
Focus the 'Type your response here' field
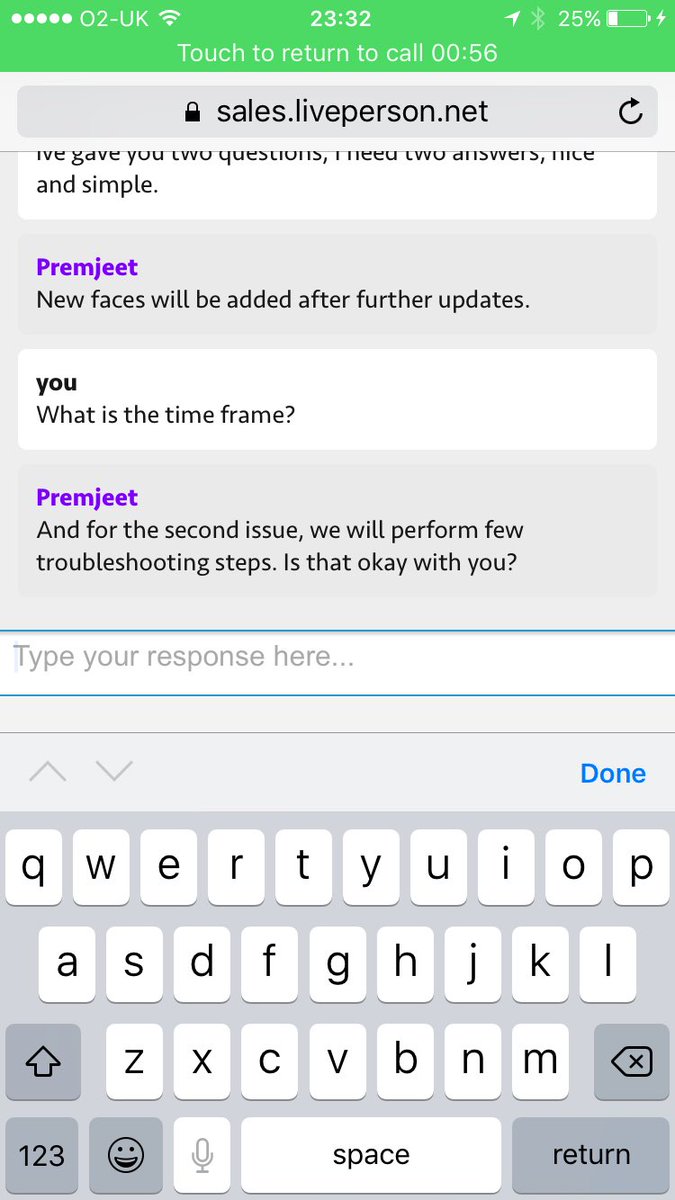click(x=337, y=658)
